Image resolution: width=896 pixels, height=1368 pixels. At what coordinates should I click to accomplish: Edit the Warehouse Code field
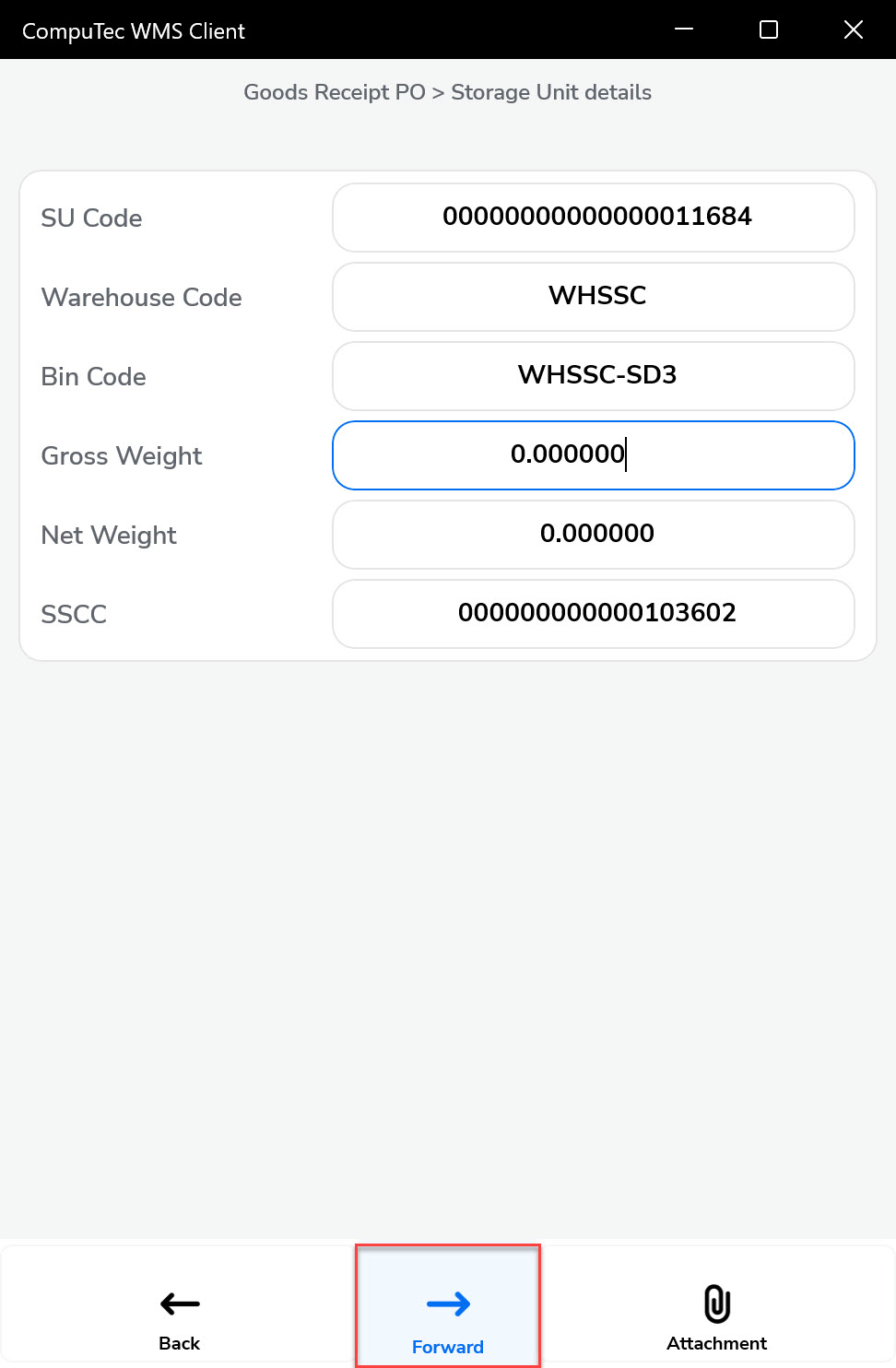coord(593,297)
